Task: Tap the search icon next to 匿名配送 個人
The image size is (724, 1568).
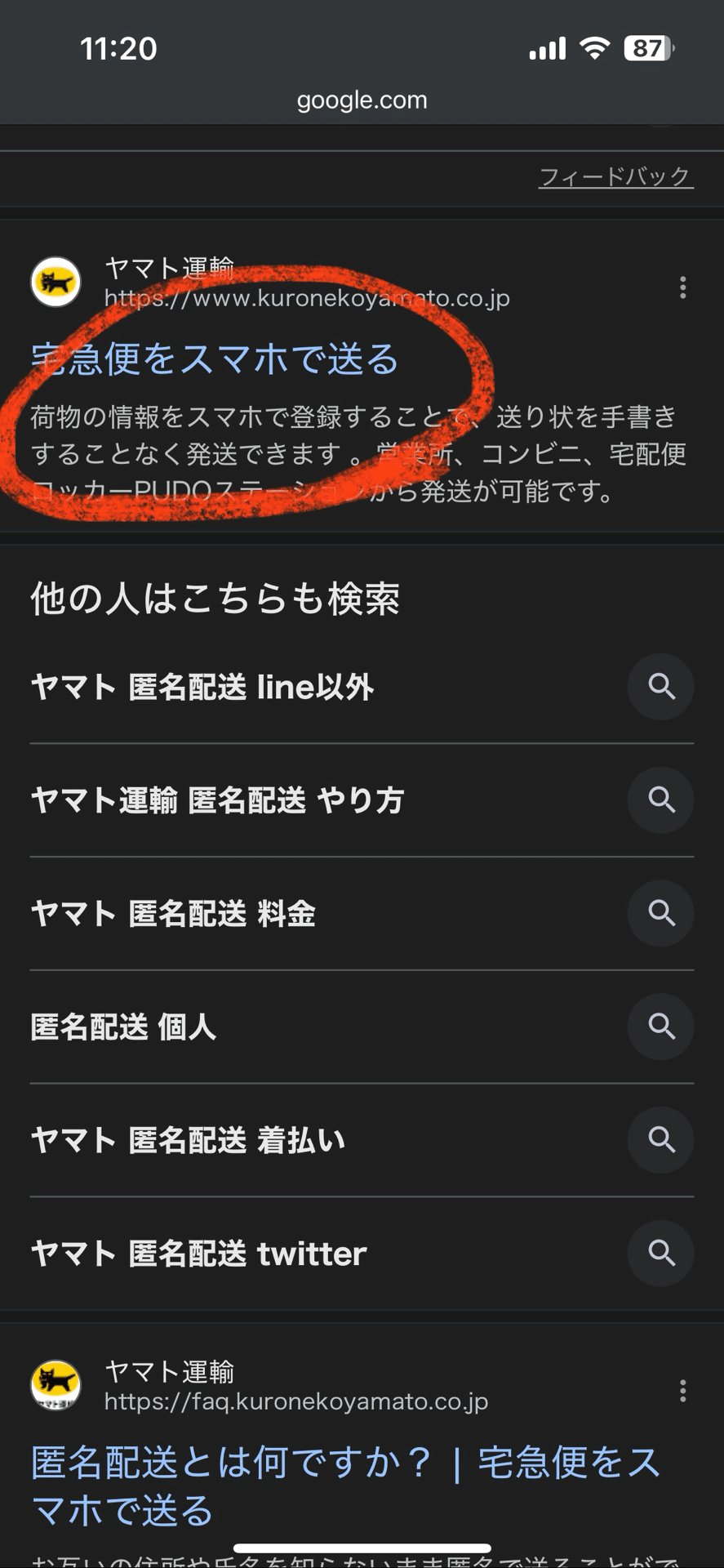Action: (x=660, y=1027)
